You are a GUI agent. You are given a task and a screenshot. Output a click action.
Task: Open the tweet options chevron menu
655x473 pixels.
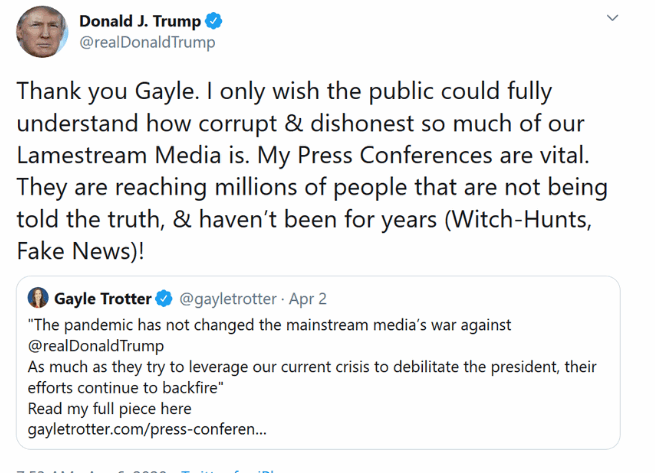[614, 20]
